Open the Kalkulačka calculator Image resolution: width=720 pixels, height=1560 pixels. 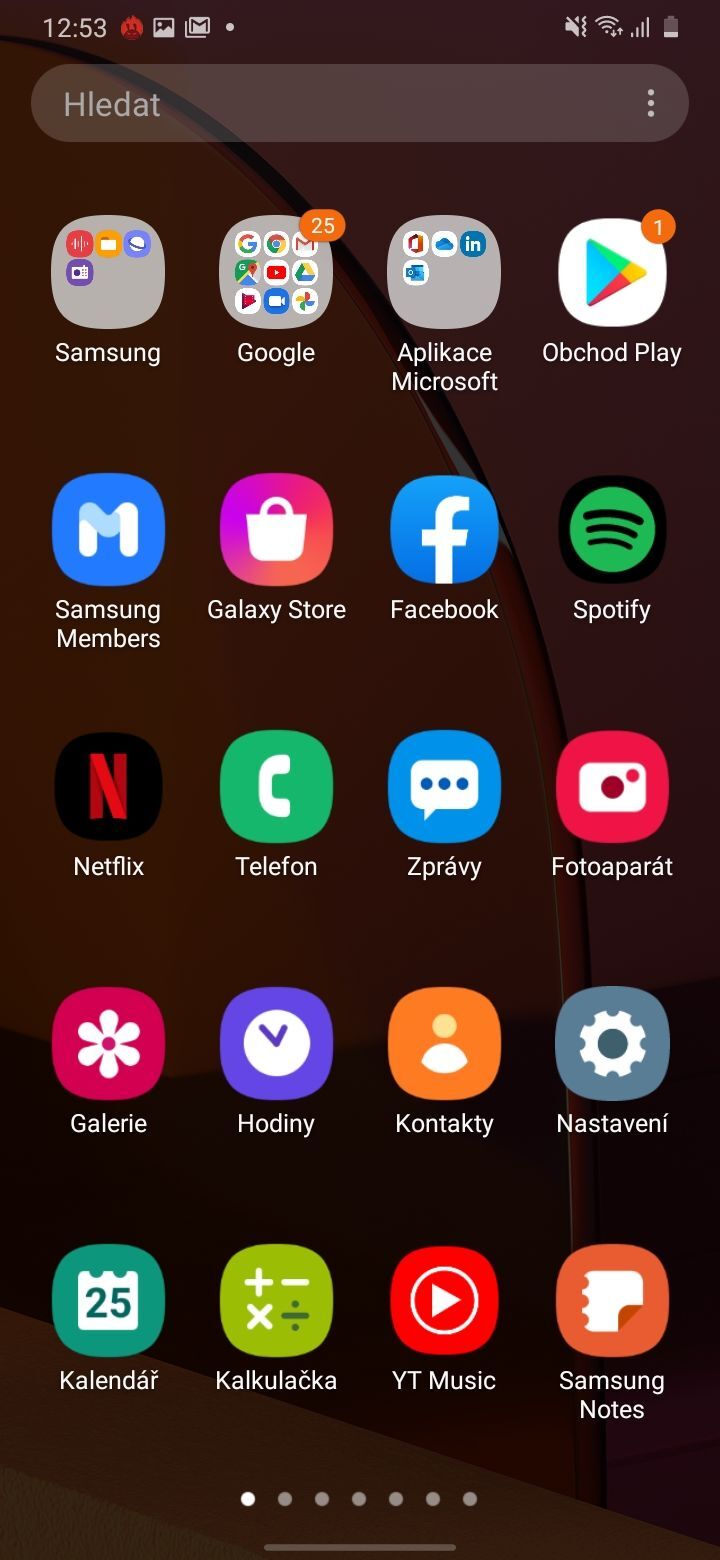[276, 1301]
